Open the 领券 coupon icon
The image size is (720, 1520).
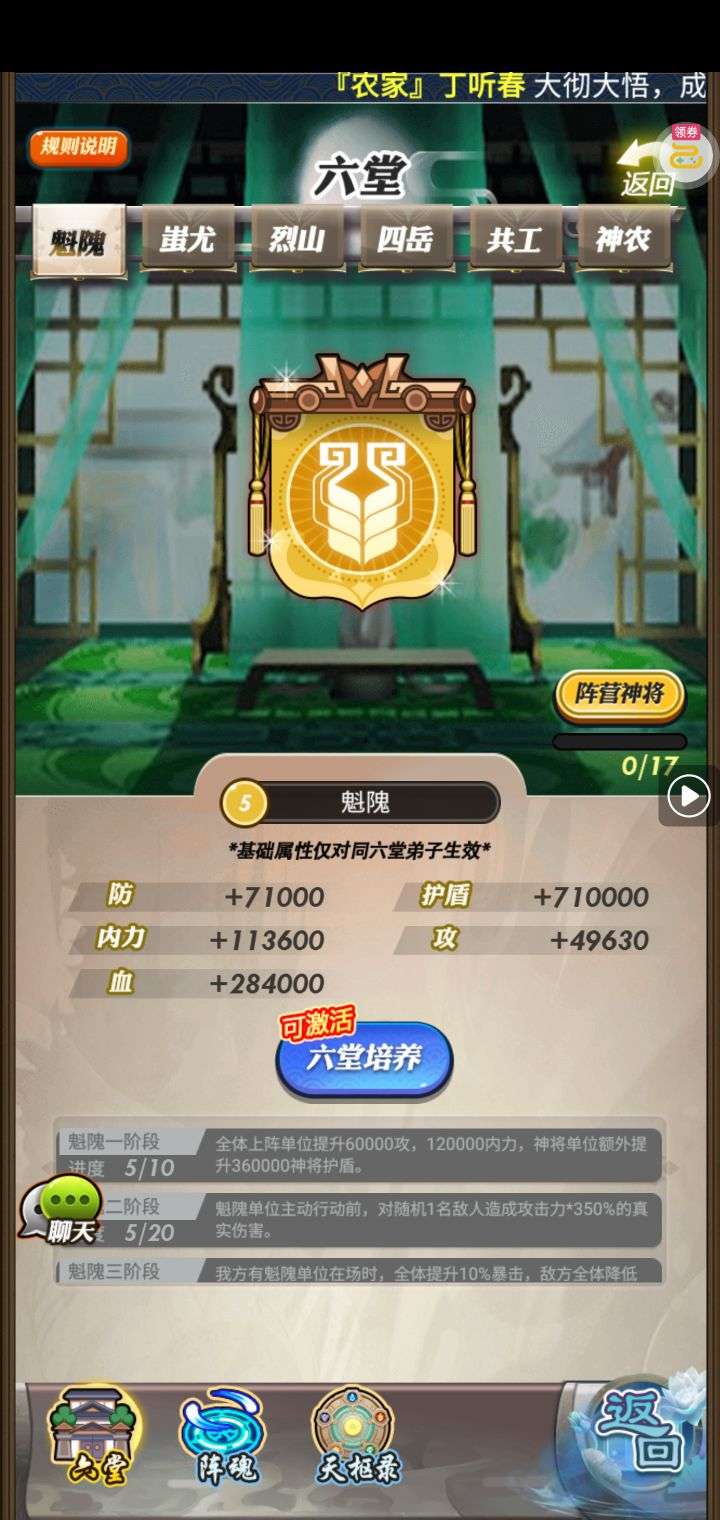[x=687, y=150]
